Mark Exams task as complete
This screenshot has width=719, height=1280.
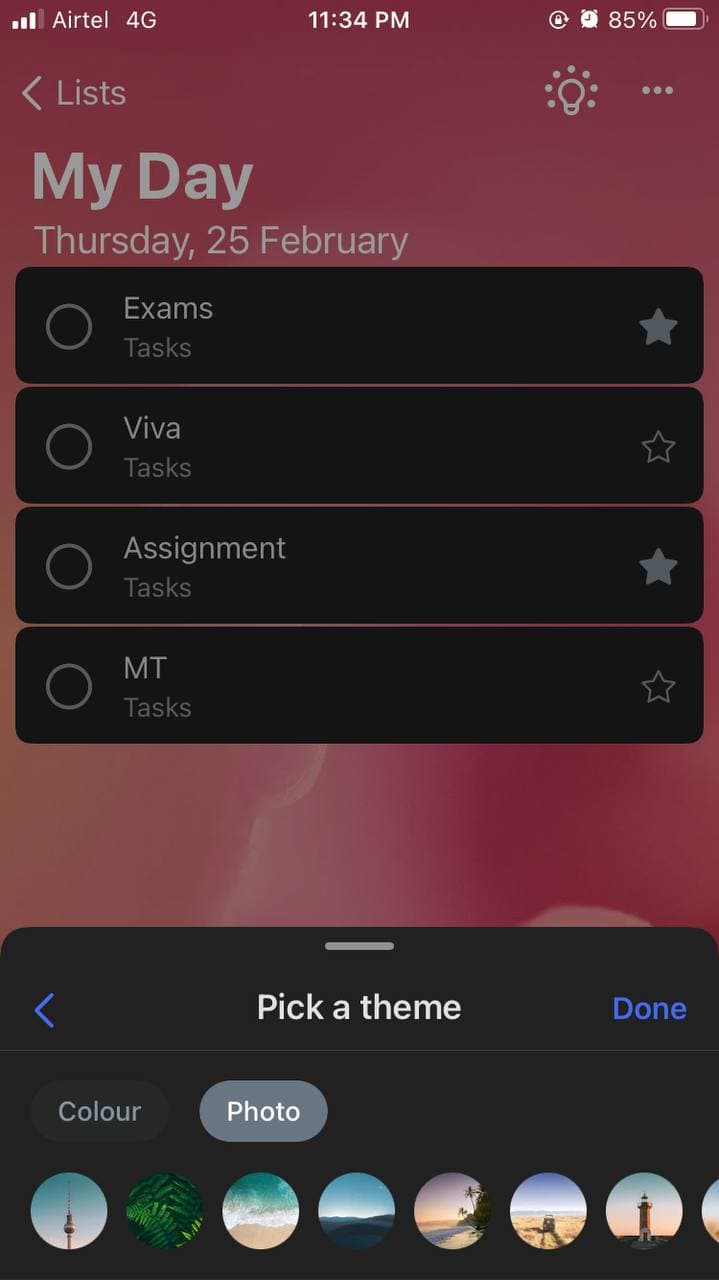[69, 327]
